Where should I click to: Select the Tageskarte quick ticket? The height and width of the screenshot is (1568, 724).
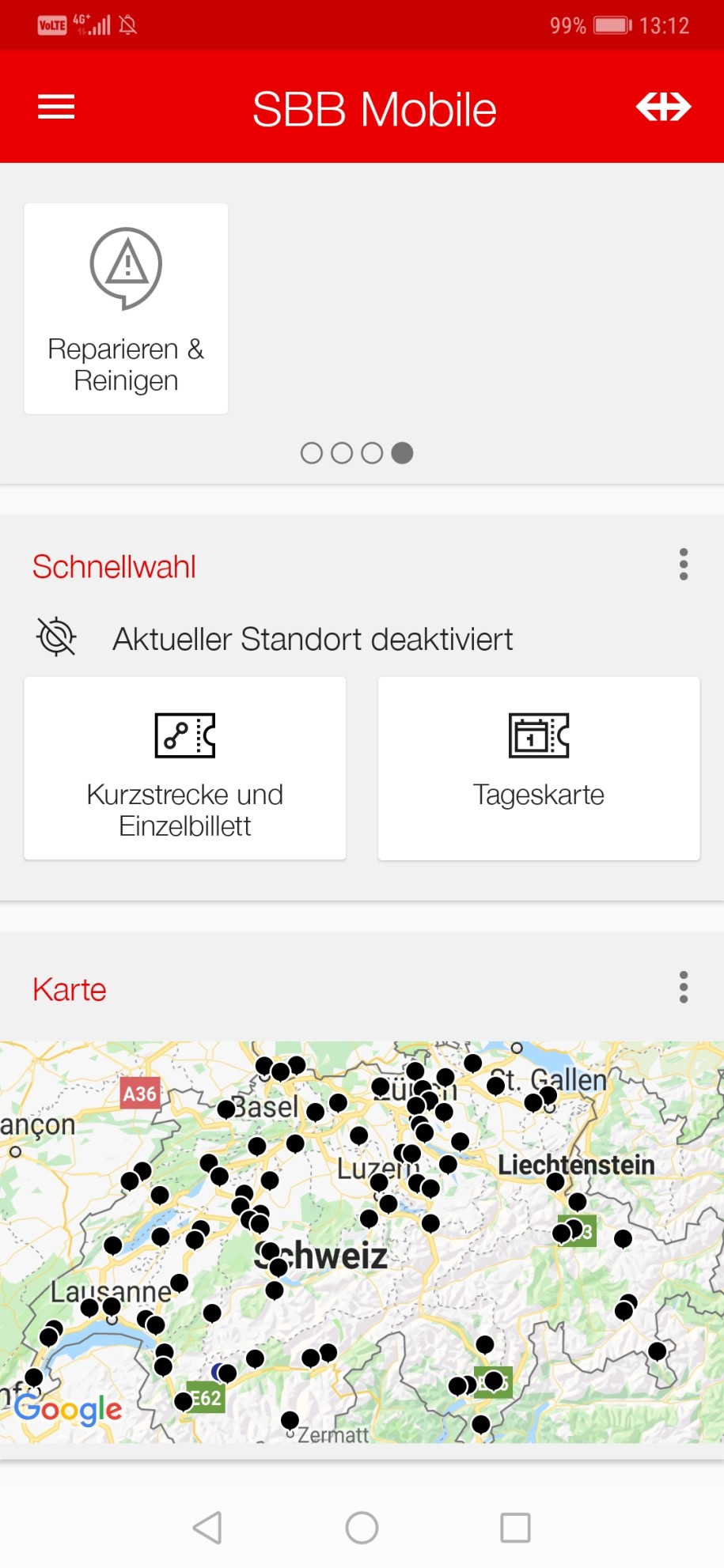539,768
